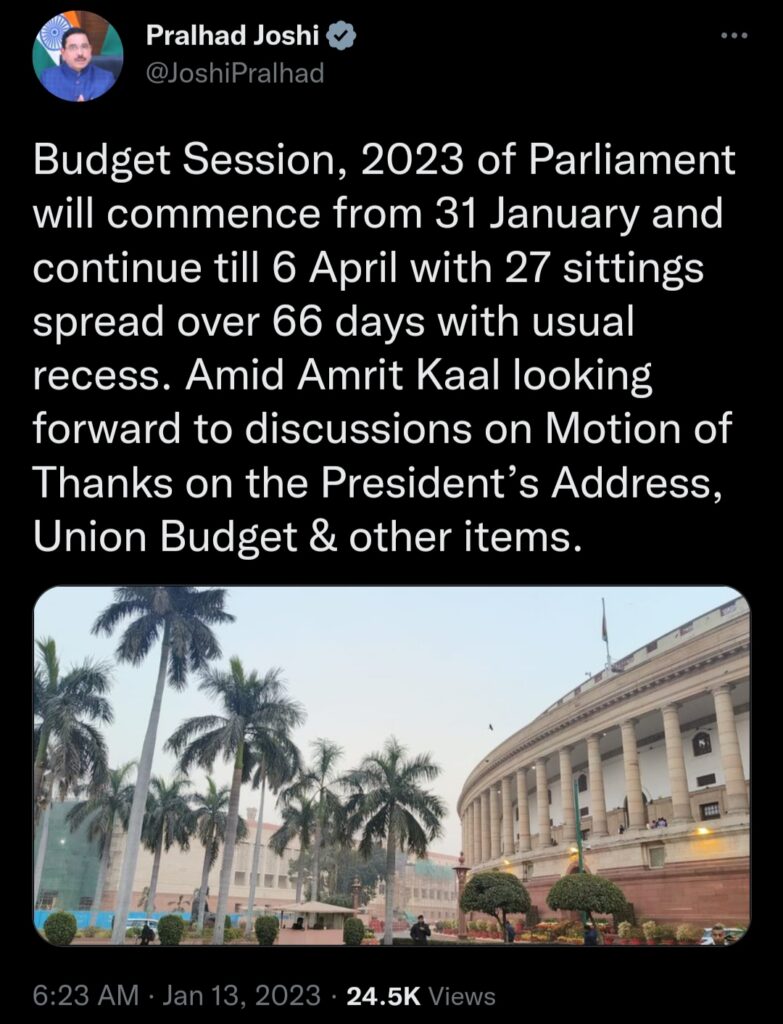
Task: Open the tweet's three-dot overflow menu
Action: click(x=734, y=37)
